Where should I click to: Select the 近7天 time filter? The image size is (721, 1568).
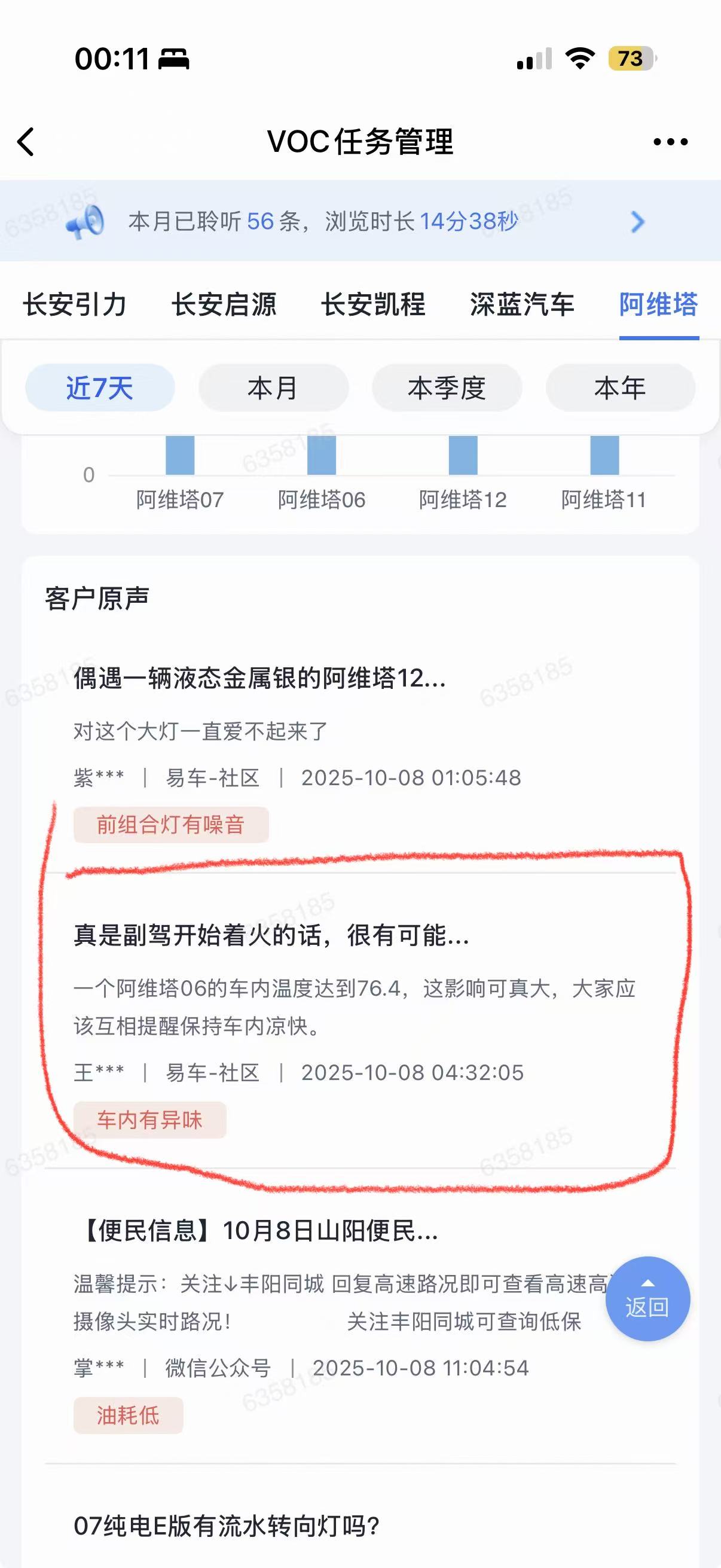(x=100, y=388)
